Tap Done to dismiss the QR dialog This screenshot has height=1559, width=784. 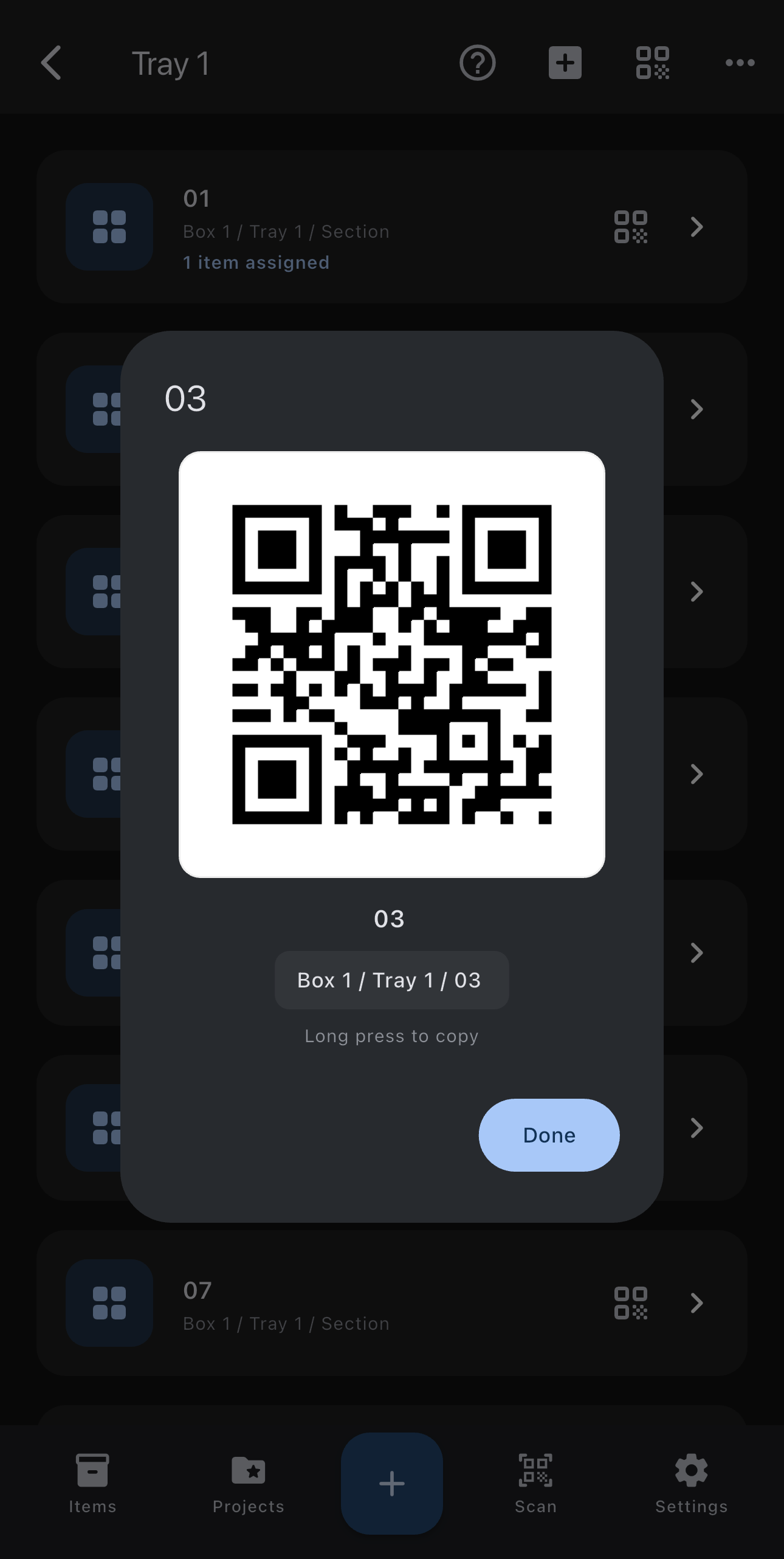(548, 1135)
